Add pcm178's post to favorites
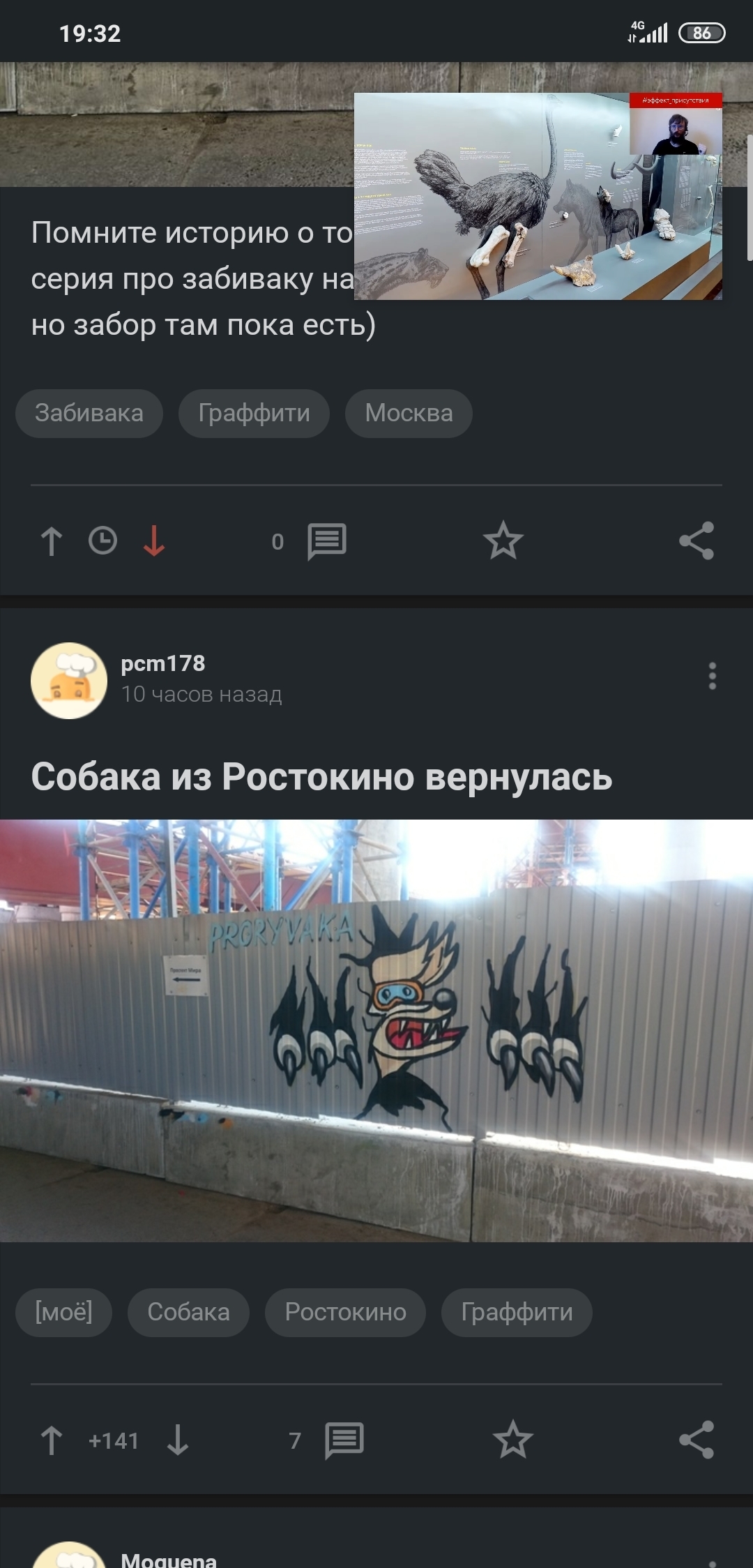This screenshot has width=753, height=1568. [512, 1440]
